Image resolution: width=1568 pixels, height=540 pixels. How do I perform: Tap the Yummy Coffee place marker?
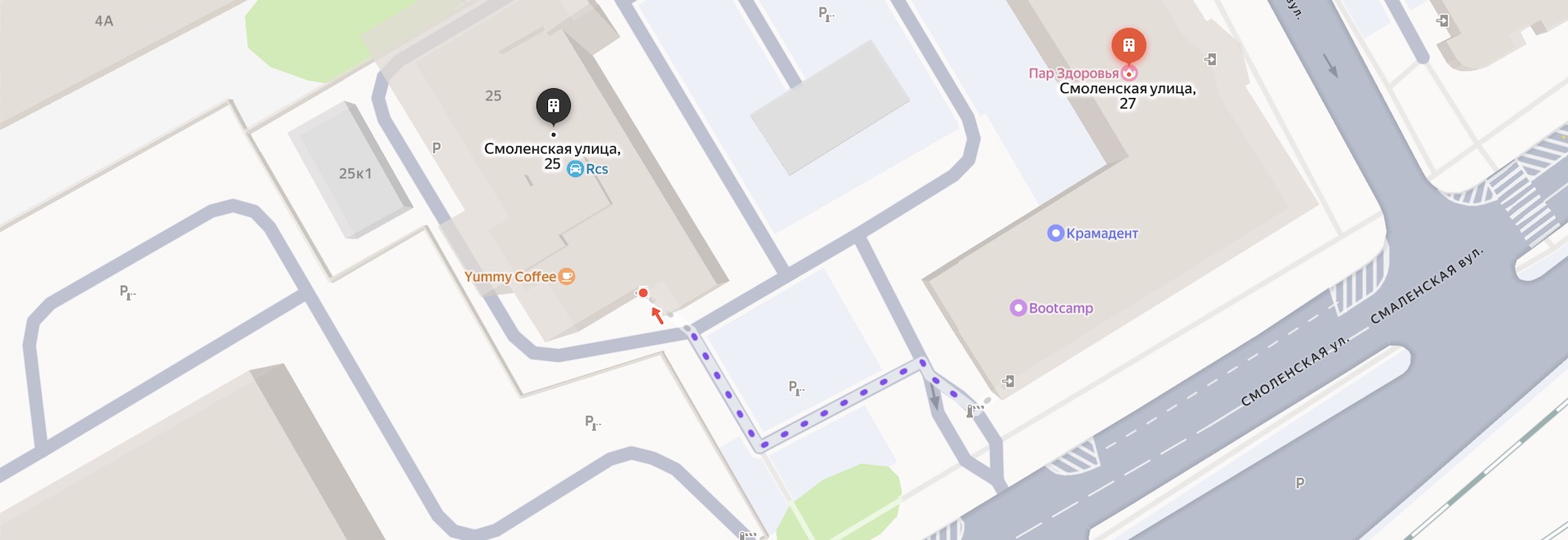pyautogui.click(x=566, y=277)
